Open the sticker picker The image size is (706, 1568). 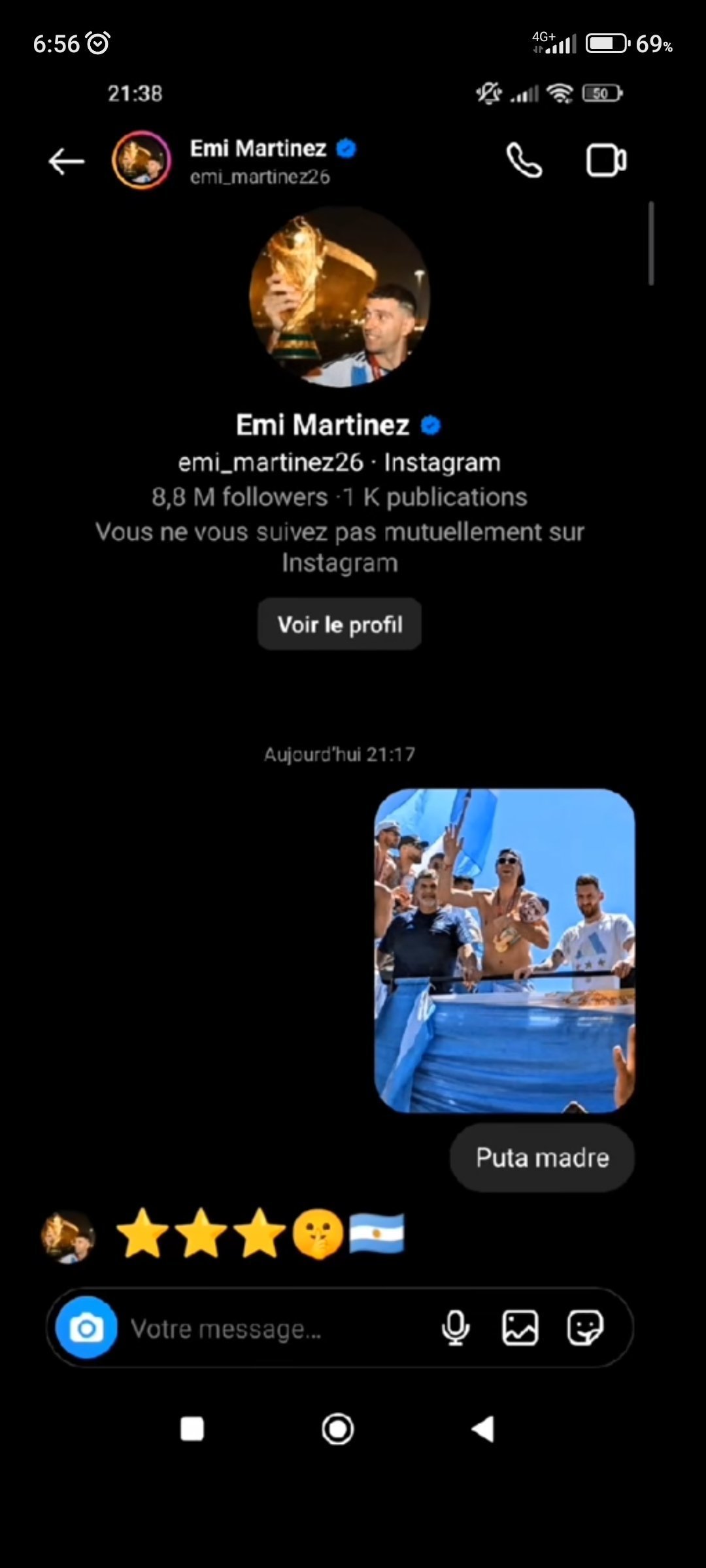(x=585, y=1328)
